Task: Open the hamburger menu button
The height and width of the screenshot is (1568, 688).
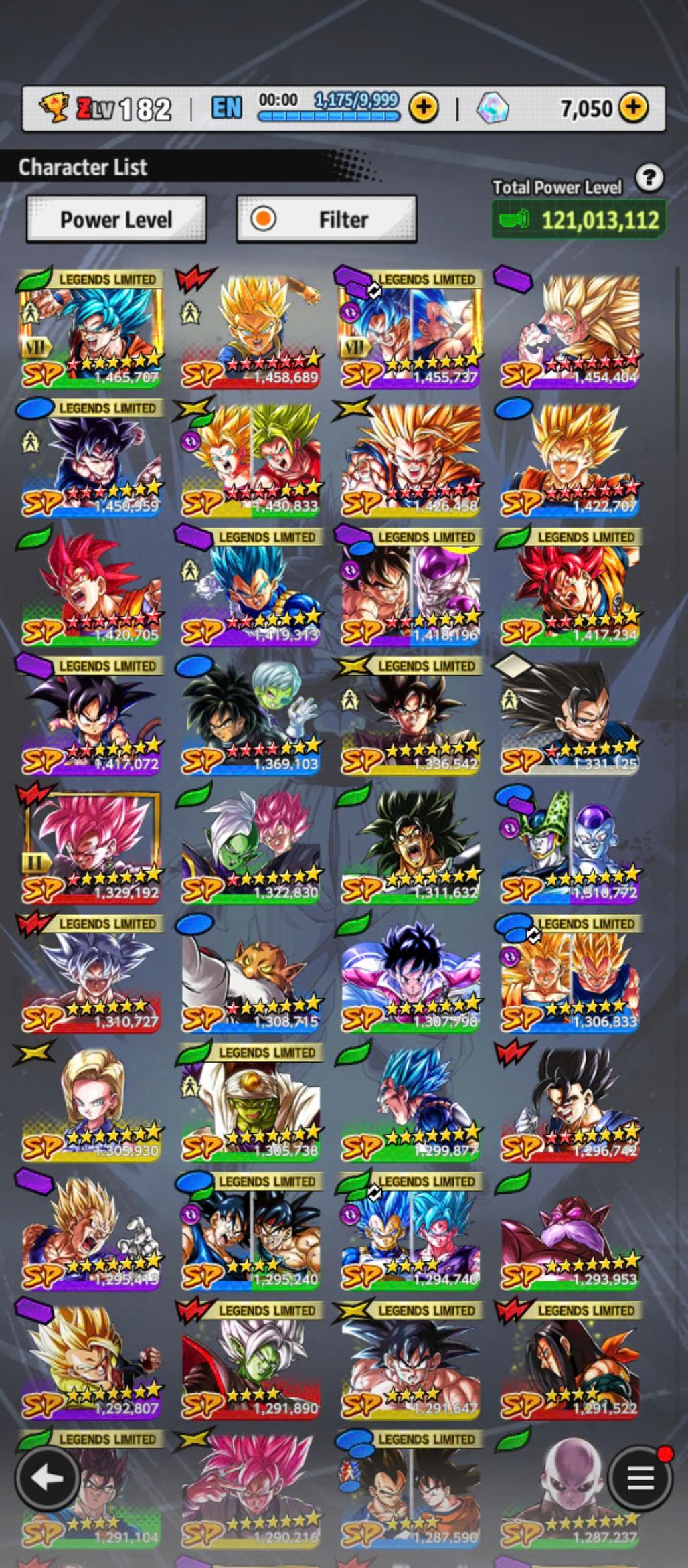Action: click(639, 1477)
